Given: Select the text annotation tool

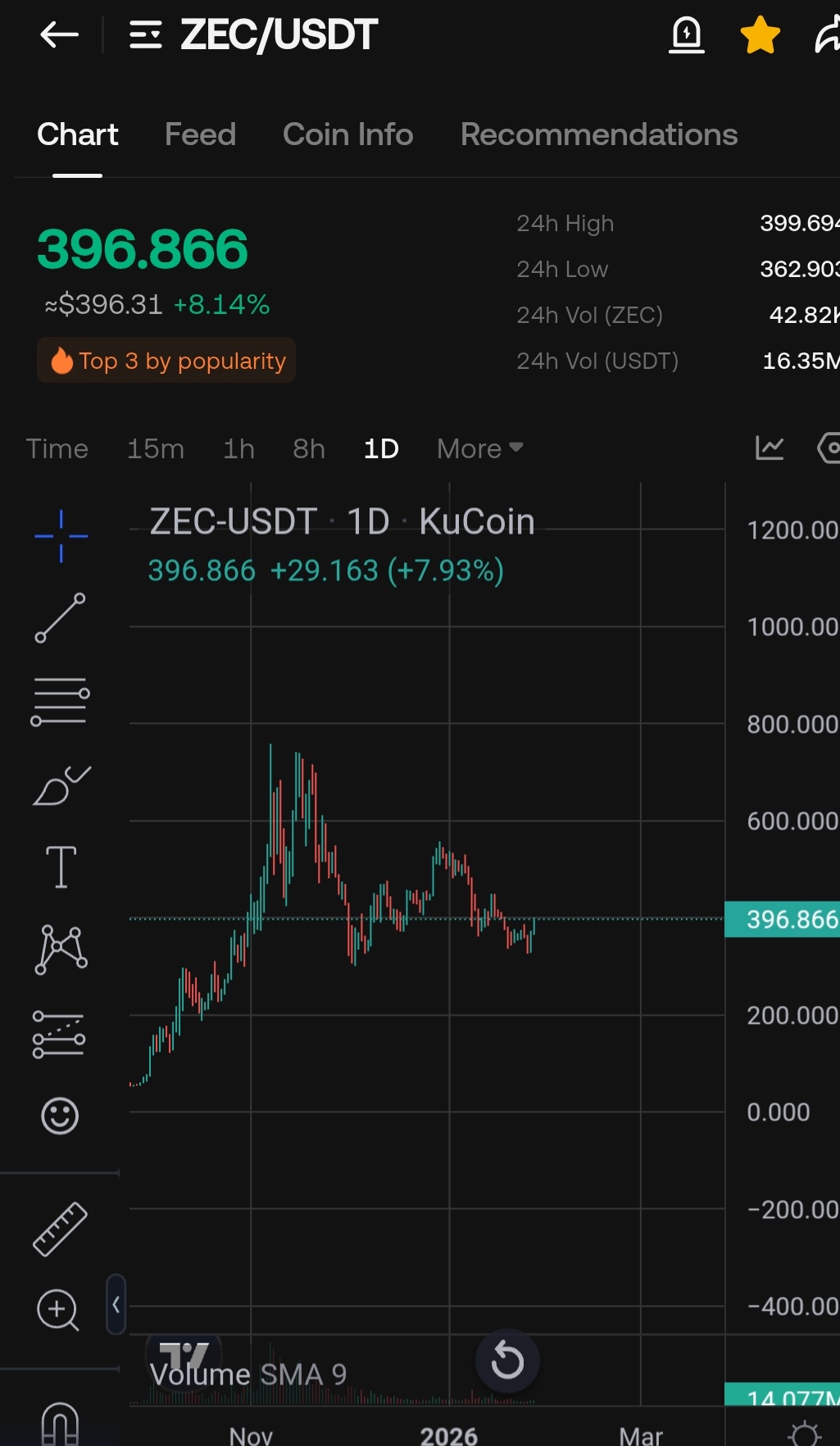Looking at the screenshot, I should pyautogui.click(x=61, y=867).
